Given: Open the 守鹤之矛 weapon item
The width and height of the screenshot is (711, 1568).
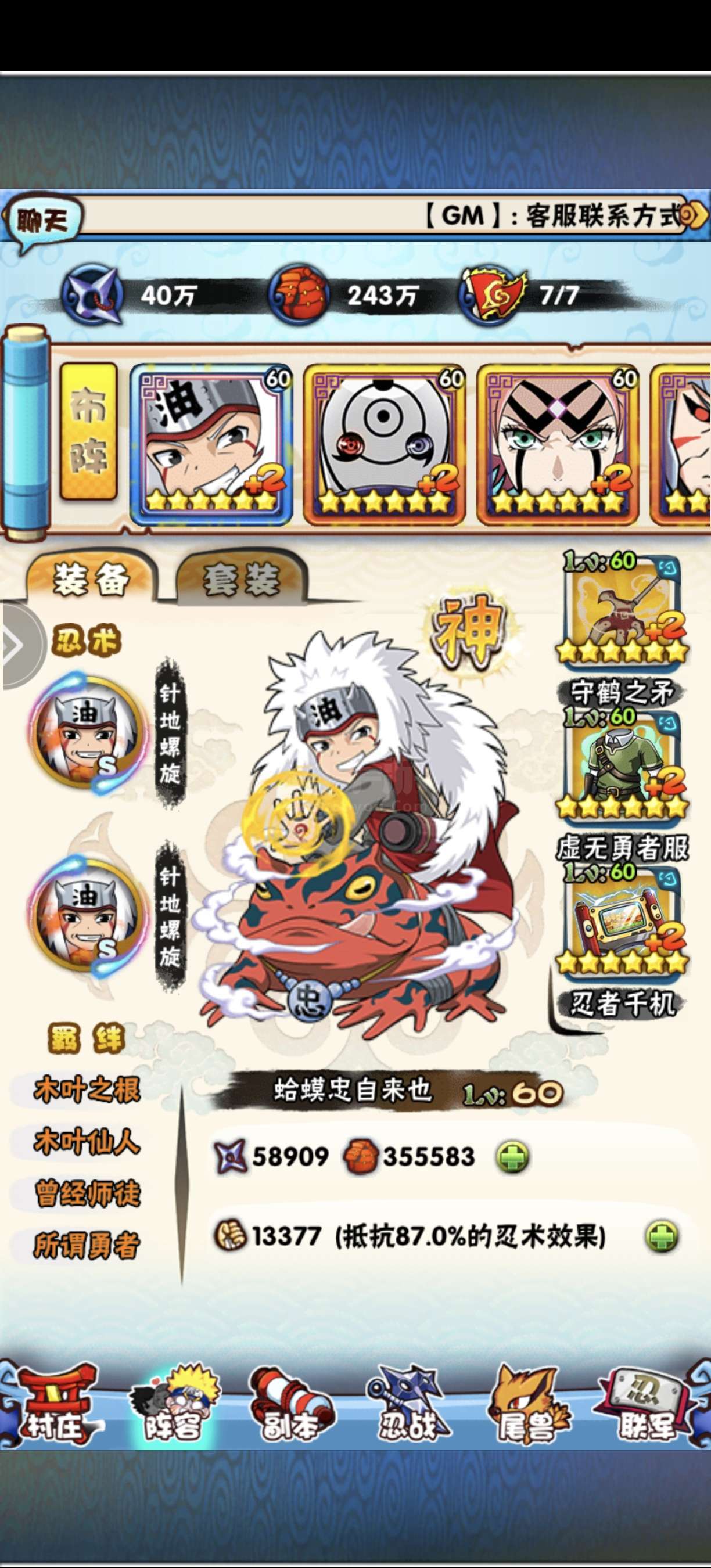Looking at the screenshot, I should (x=622, y=610).
